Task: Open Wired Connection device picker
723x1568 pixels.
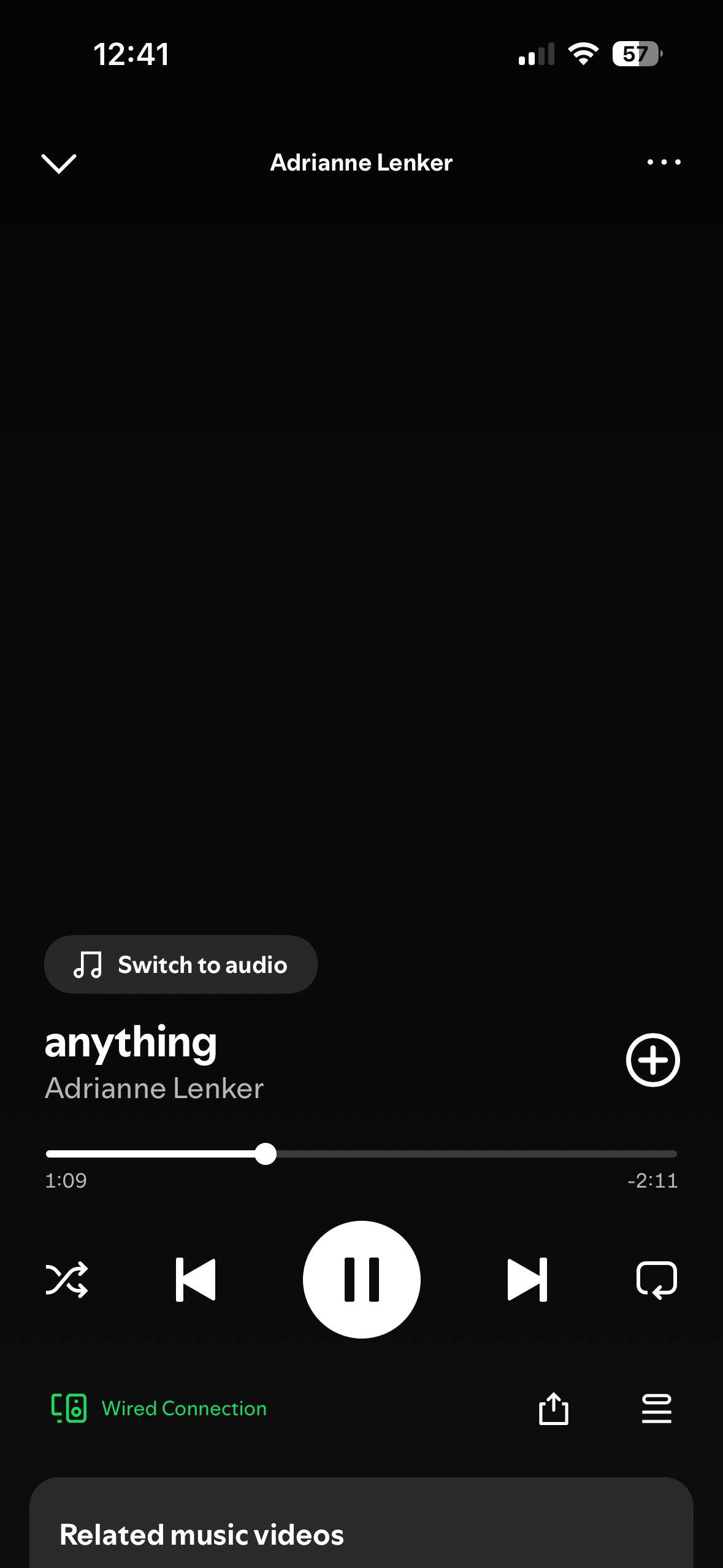Action: coord(159,1408)
